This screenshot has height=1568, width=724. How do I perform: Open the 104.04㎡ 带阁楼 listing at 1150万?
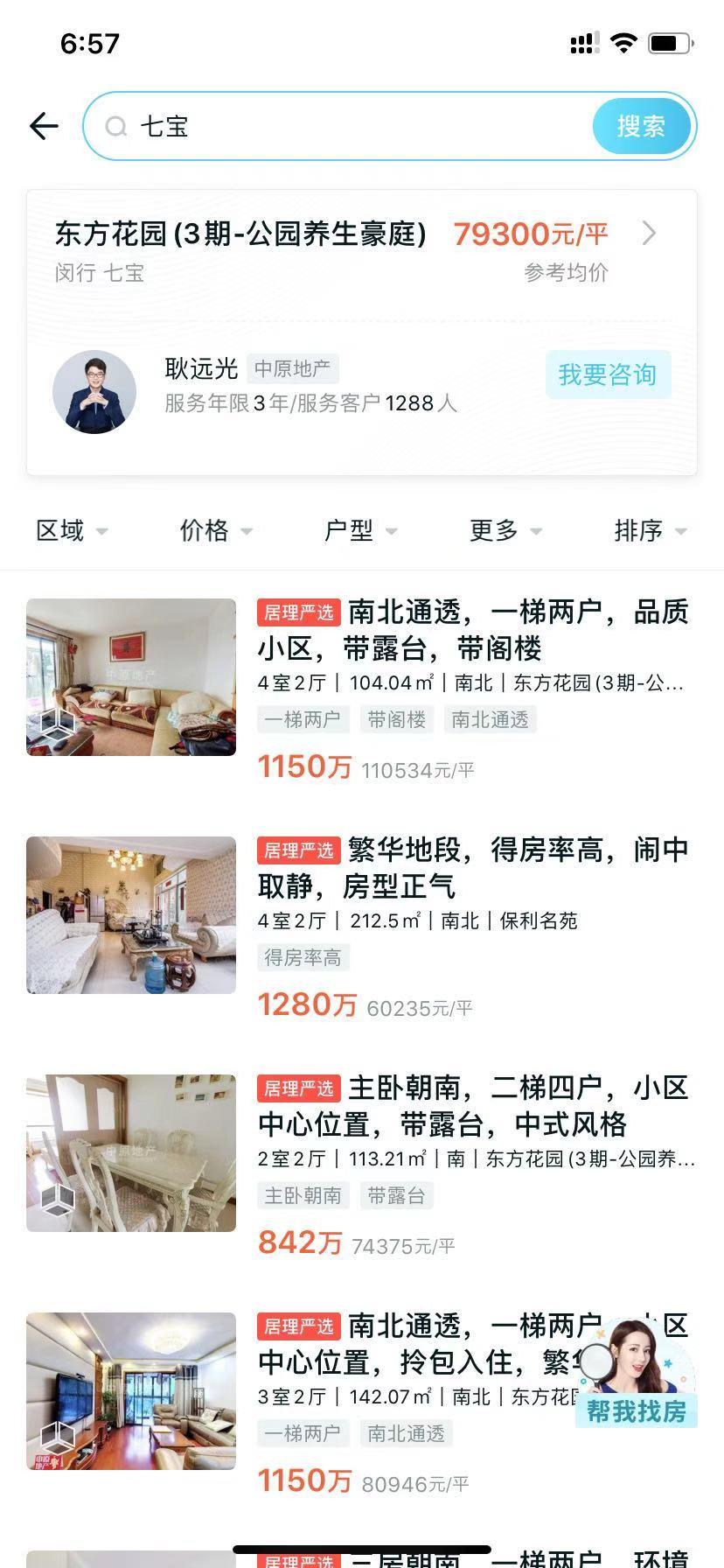click(x=472, y=630)
